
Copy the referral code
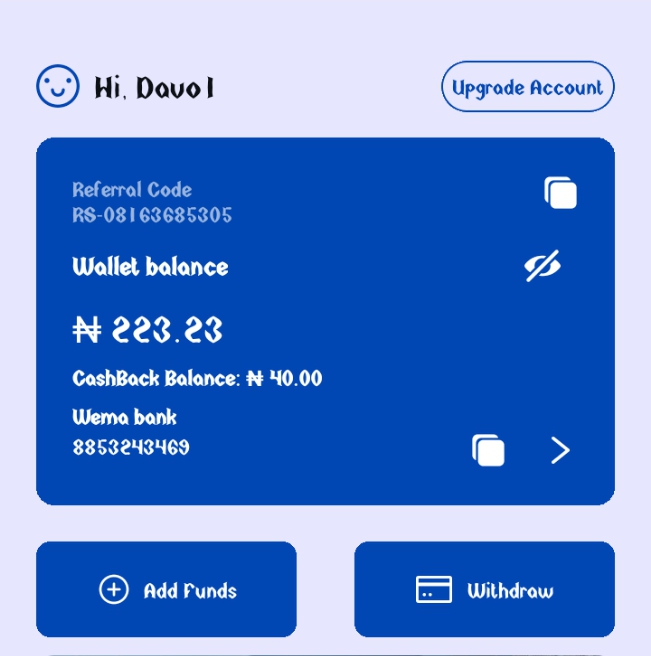pyautogui.click(x=560, y=193)
